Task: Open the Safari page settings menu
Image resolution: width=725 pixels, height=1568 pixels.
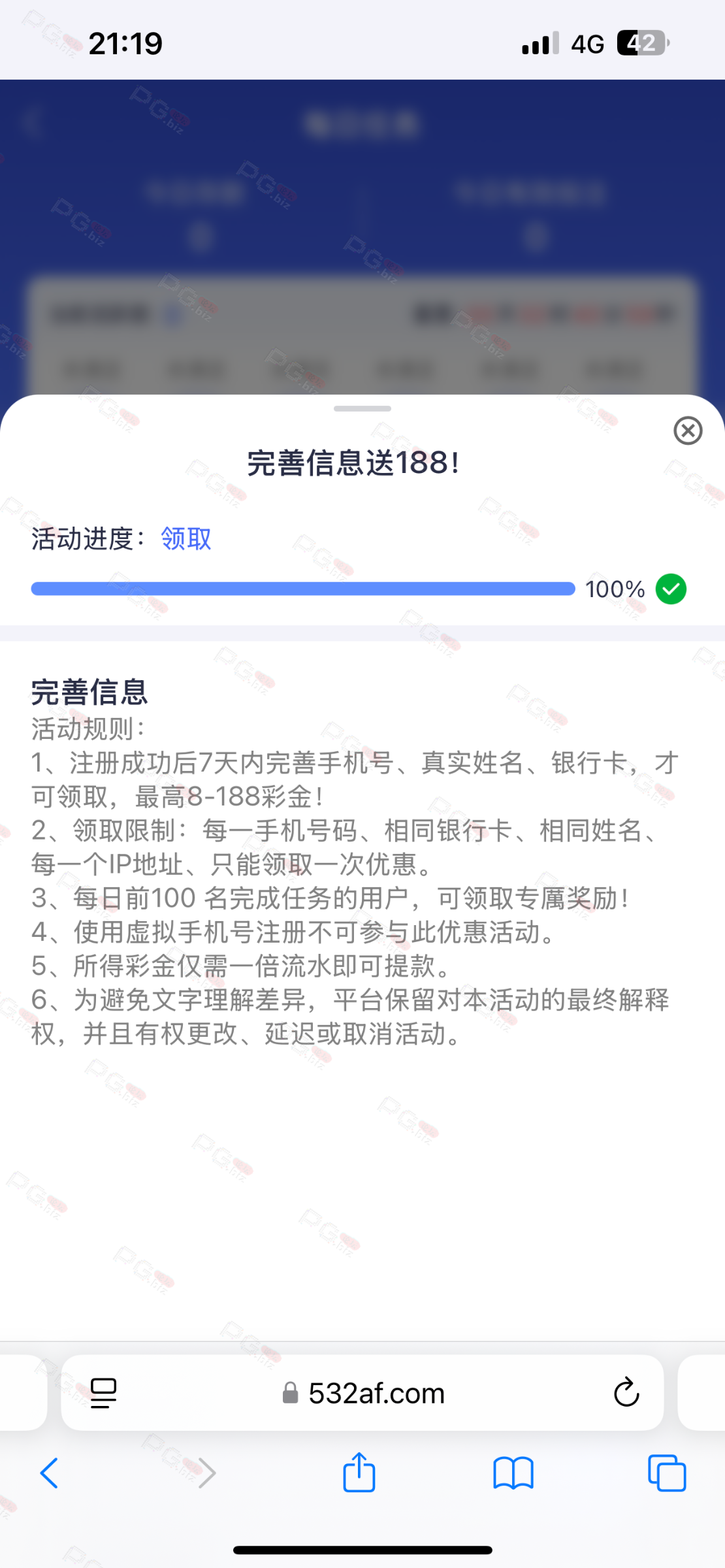Action: [x=103, y=1392]
